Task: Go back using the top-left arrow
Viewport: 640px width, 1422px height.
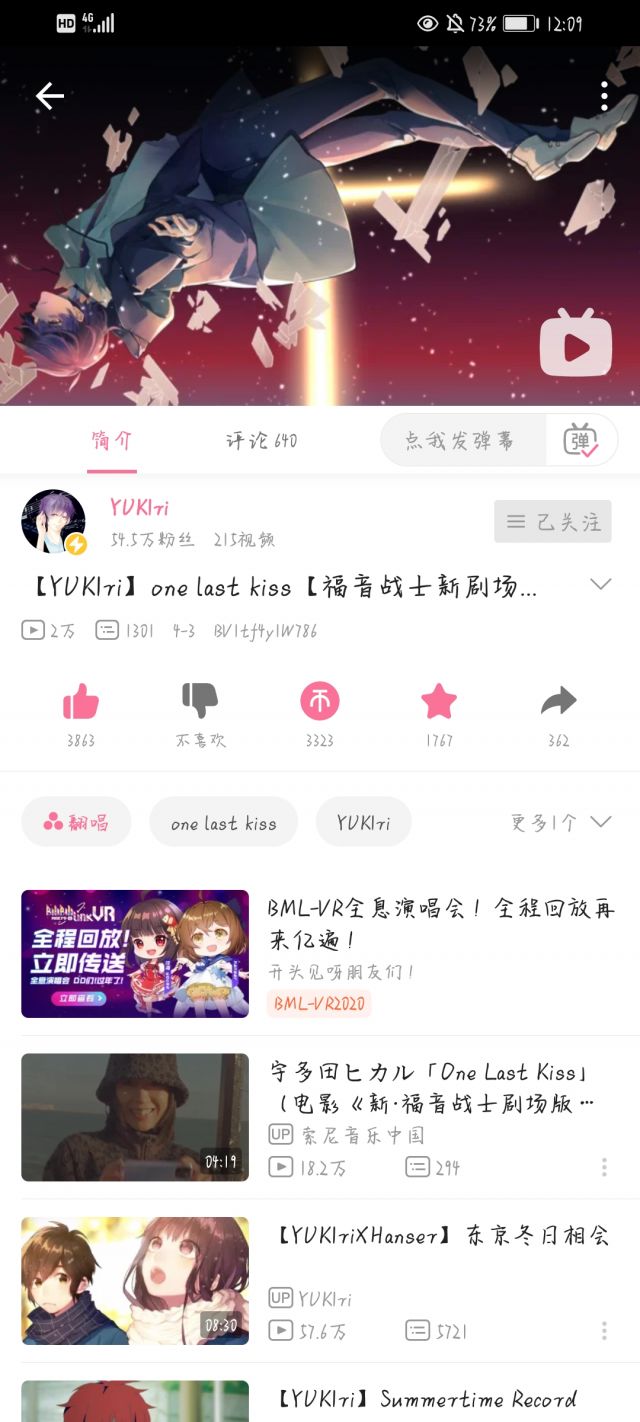Action: 49,96
